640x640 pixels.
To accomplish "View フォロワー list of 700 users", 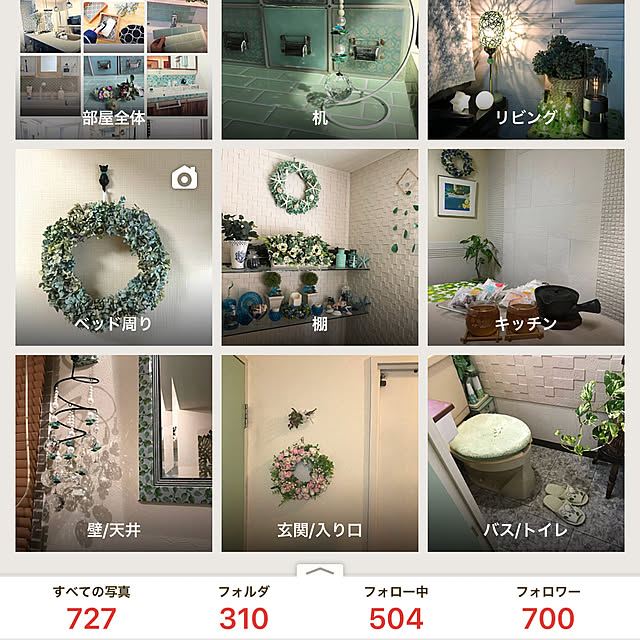I will coord(548,608).
